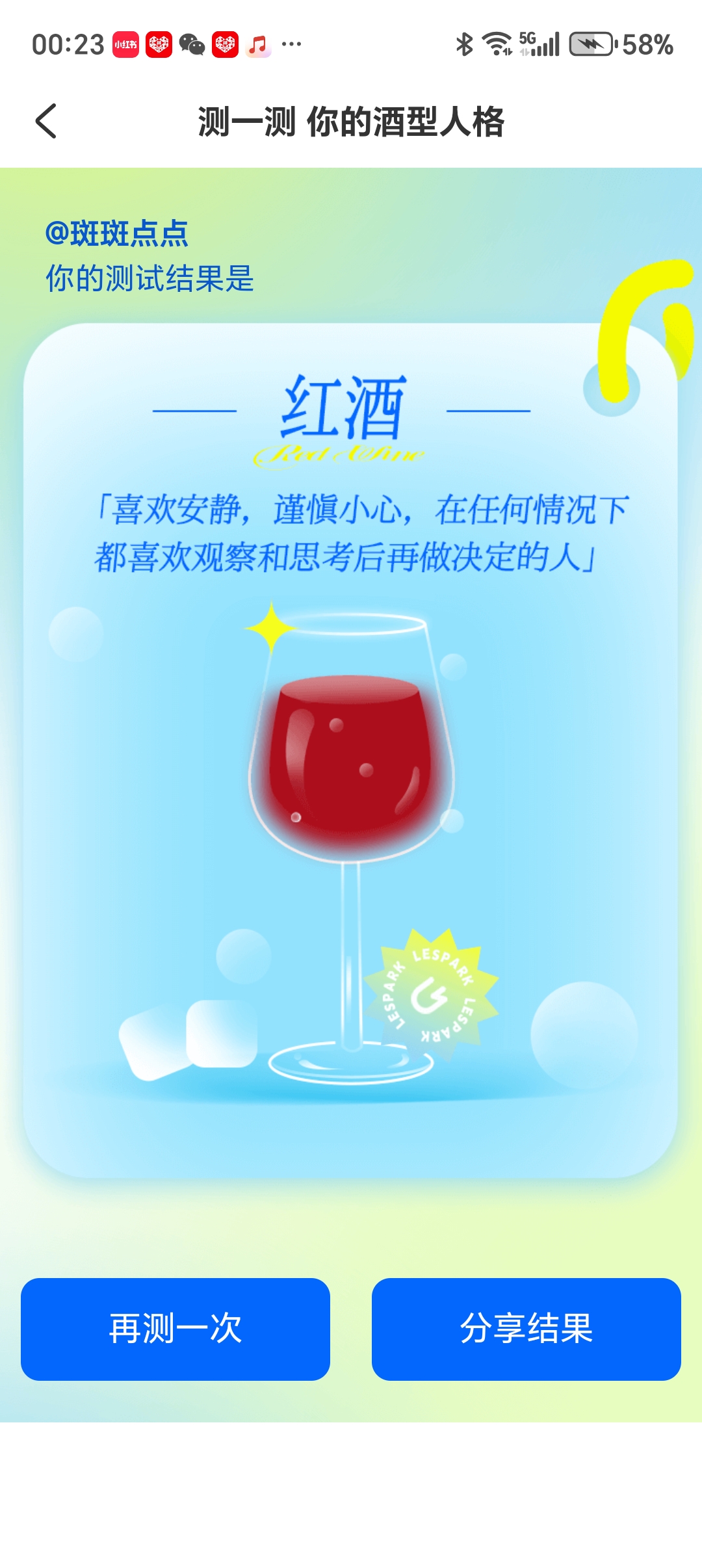702x1568 pixels.
Task: Go back with the top-left arrow
Action: [46, 122]
